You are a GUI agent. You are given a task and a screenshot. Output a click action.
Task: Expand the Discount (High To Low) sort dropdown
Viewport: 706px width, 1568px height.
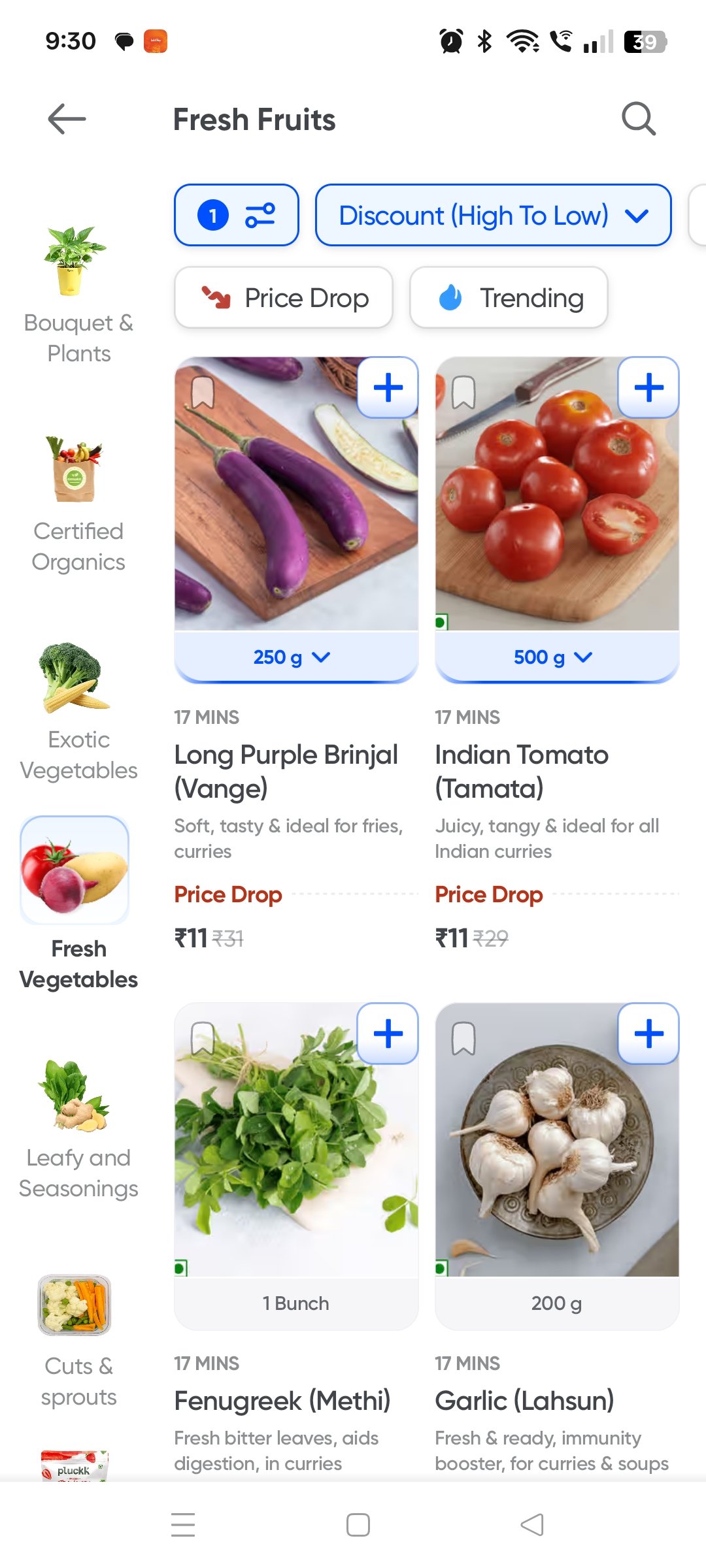(493, 215)
